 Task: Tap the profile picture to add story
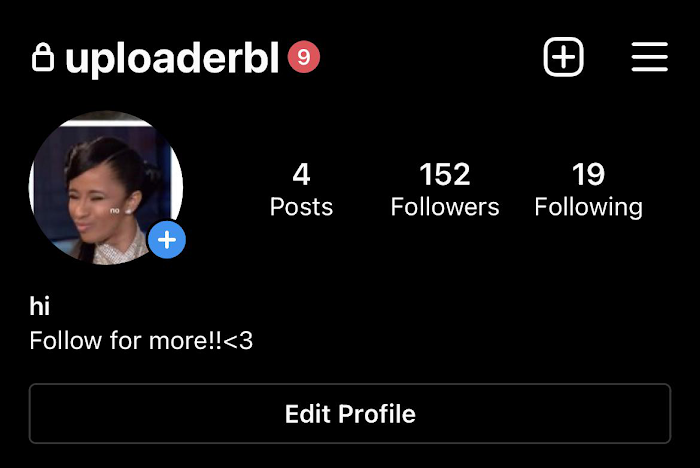(x=106, y=187)
